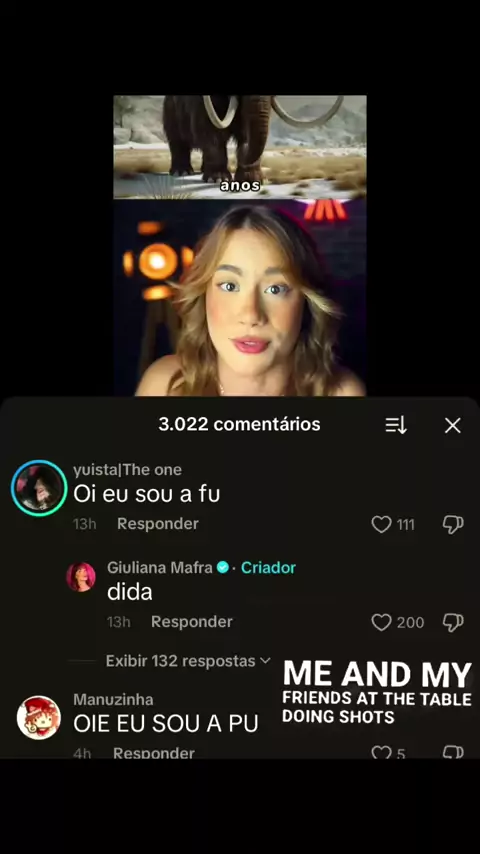Dislike Giuliana Mafra's reply
Viewport: 480px width, 854px height.
453,622
